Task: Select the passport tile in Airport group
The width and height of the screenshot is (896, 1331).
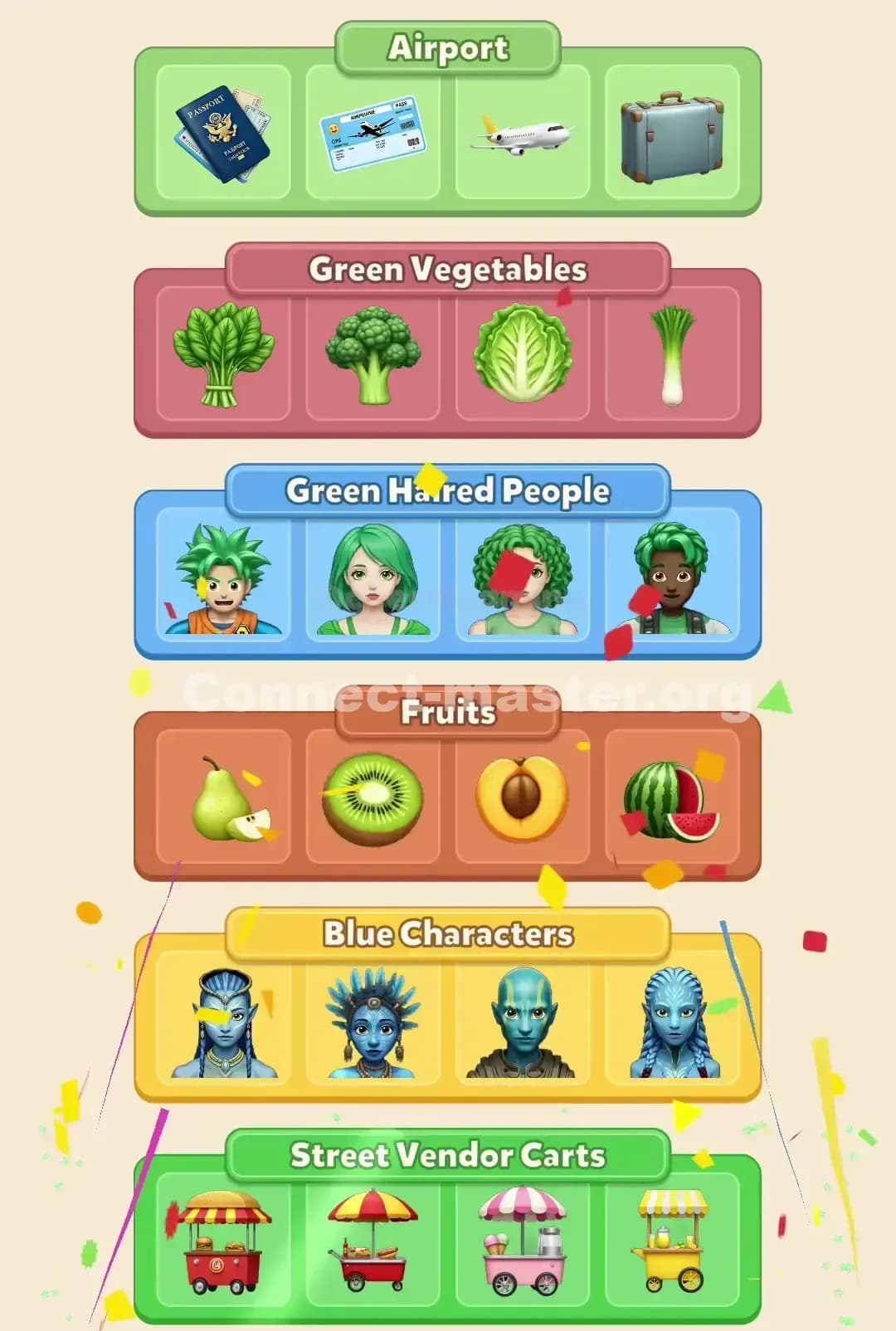Action: coord(220,133)
